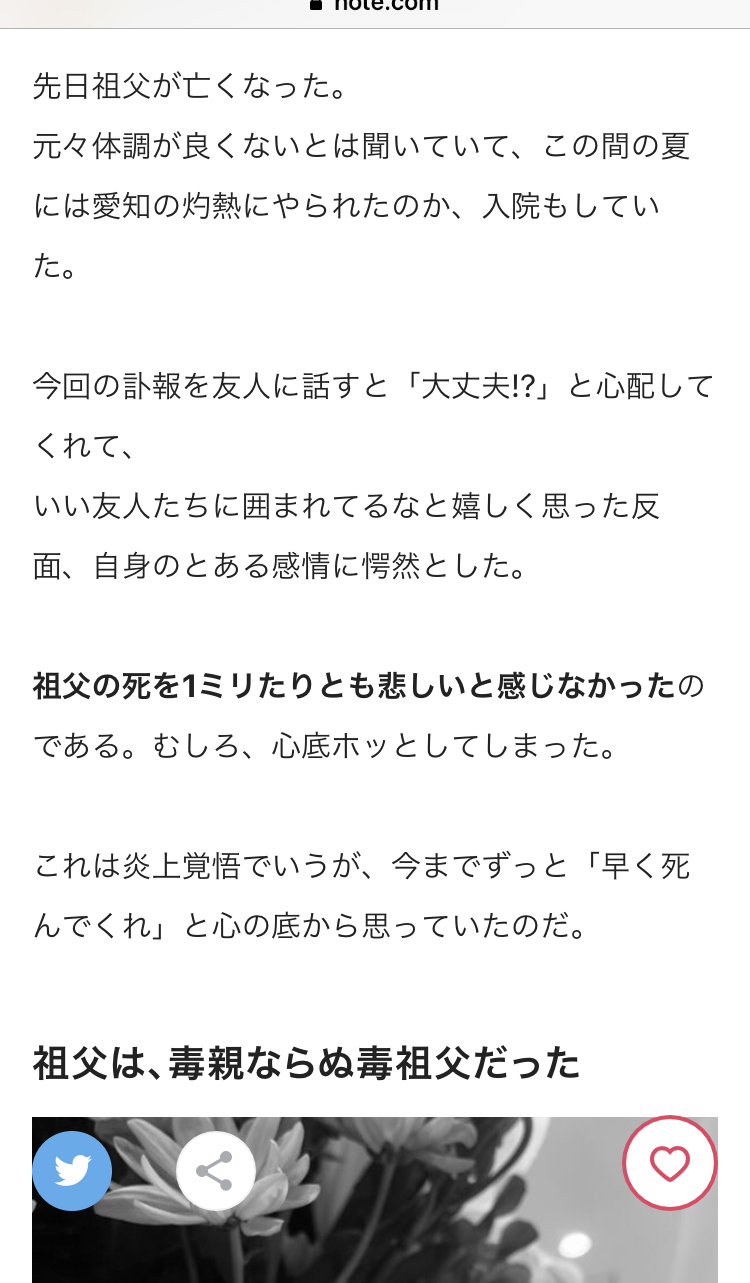750x1283 pixels.
Task: Share this article on Twitter
Action: point(72,1171)
